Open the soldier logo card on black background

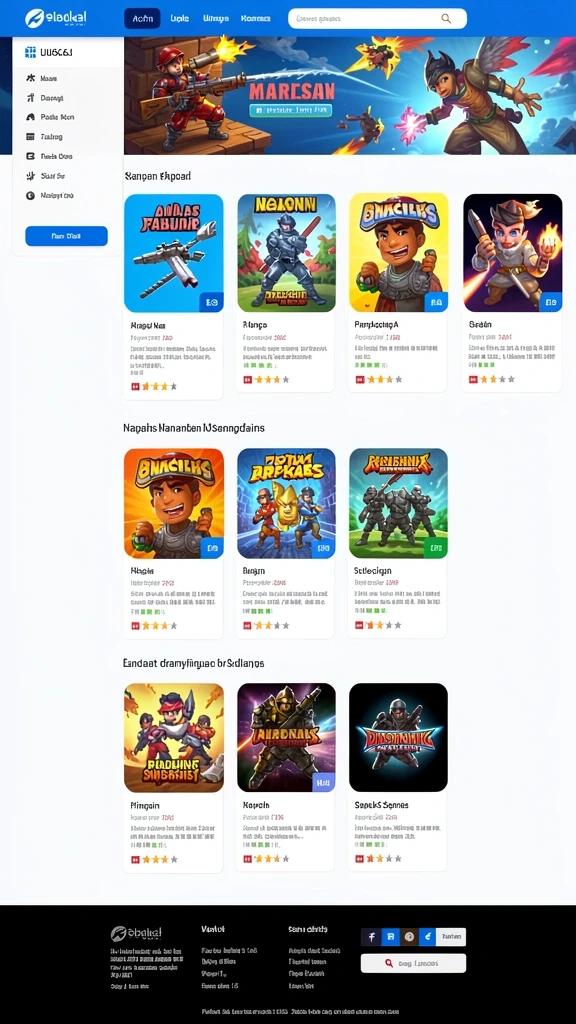coord(398,777)
